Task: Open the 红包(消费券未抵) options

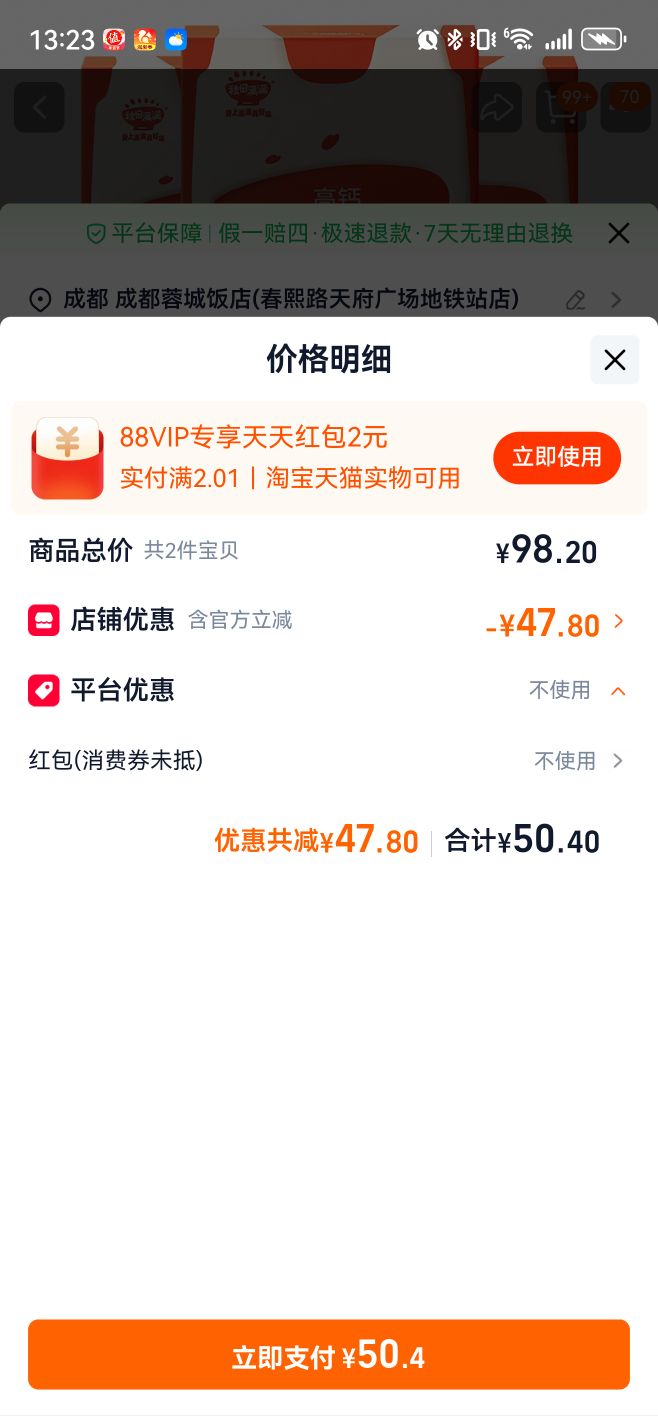Action: [327, 761]
